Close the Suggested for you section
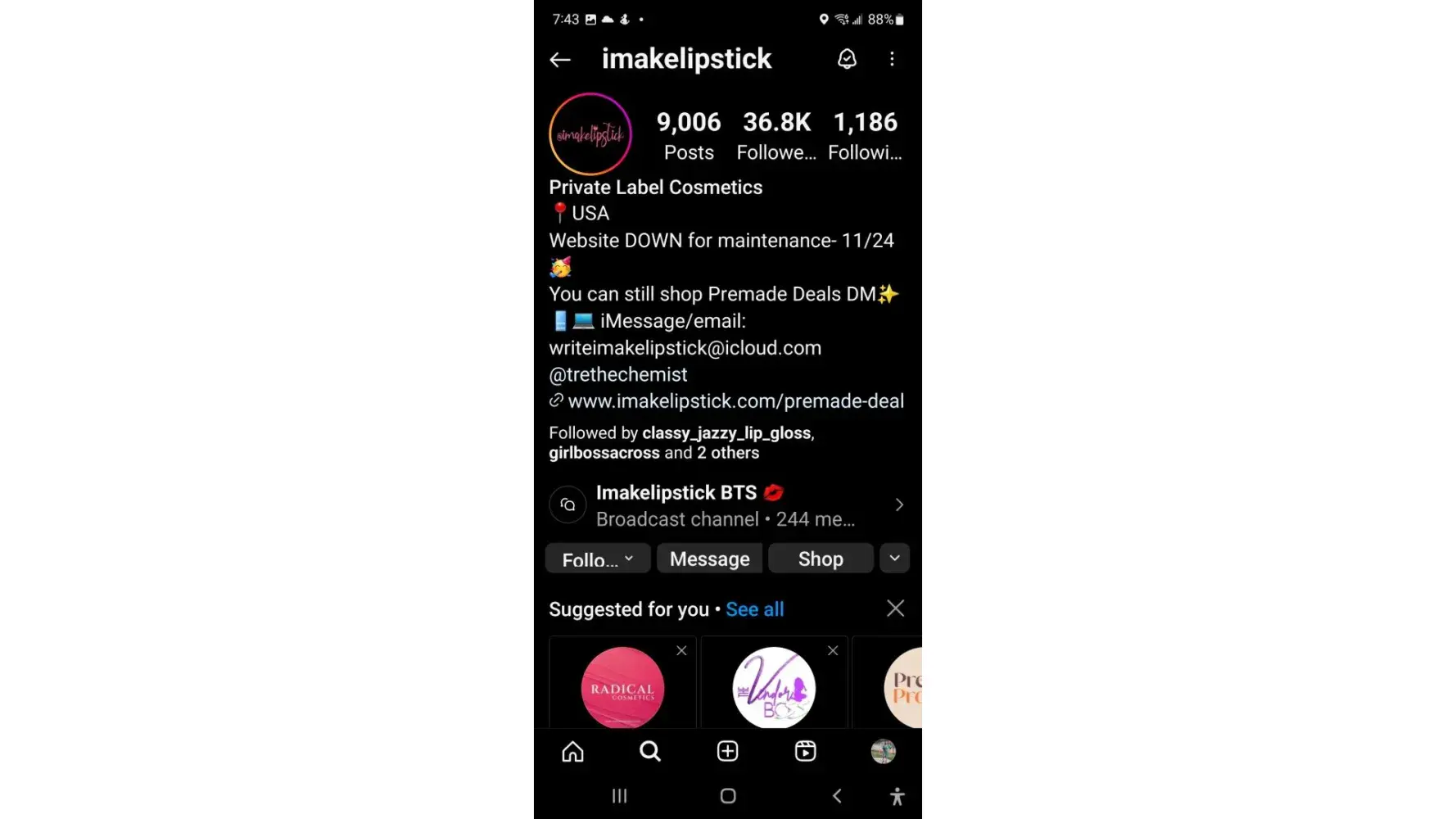Screen dimensions: 1456x819 click(895, 609)
